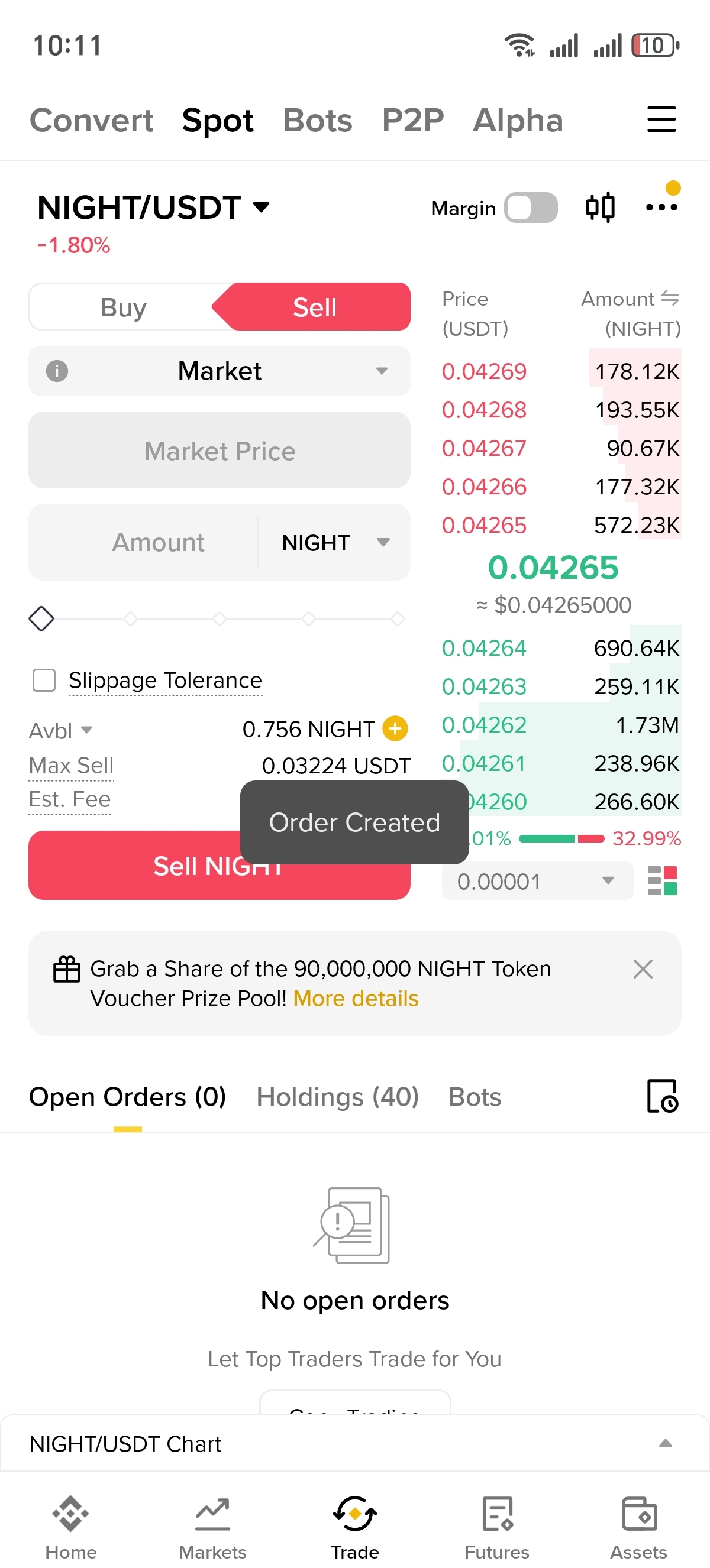The height and width of the screenshot is (1568, 710).
Task: Dismiss the NIGHT voucher banner
Action: pyautogui.click(x=643, y=968)
